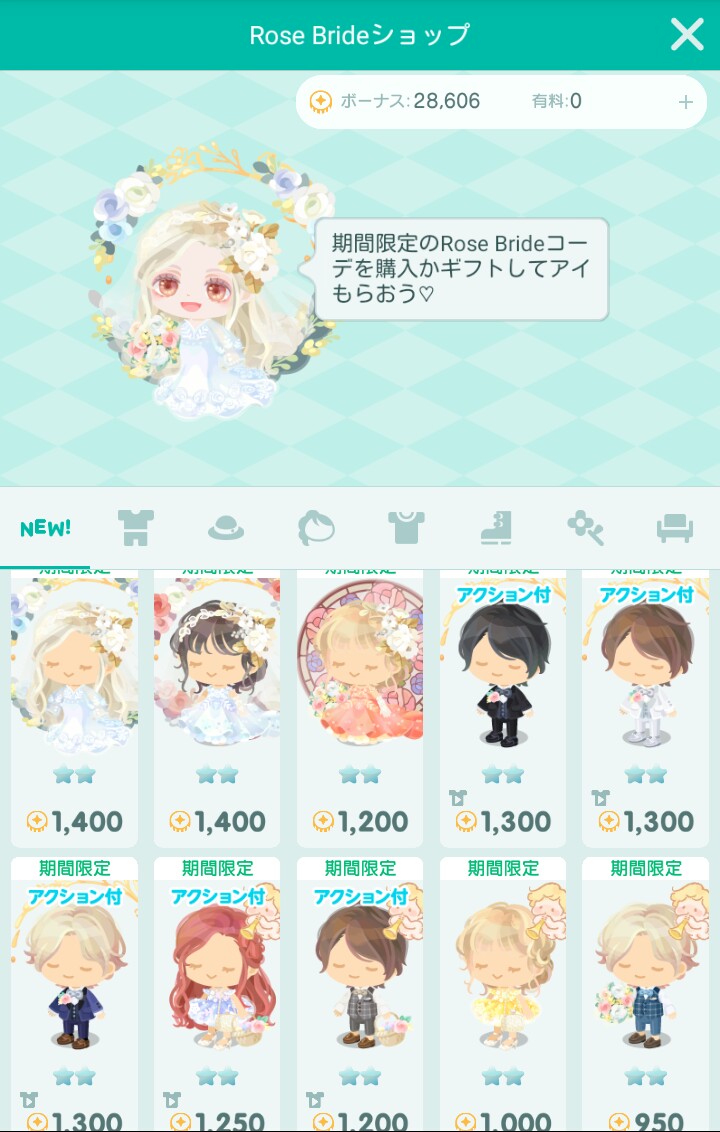The image size is (720, 1132).
Task: Select the black tuxedo outfit
Action: [x=503, y=708]
